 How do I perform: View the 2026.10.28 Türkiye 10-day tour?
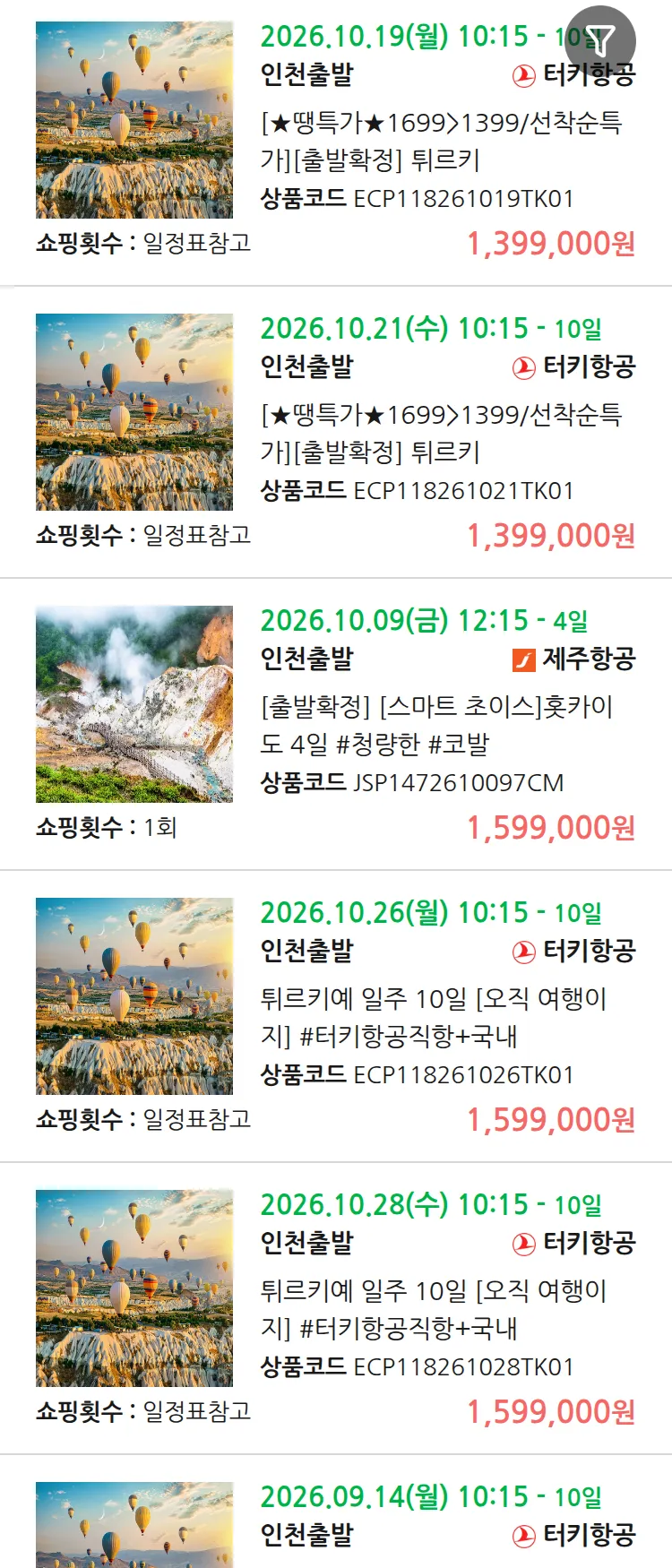[x=336, y=1309]
